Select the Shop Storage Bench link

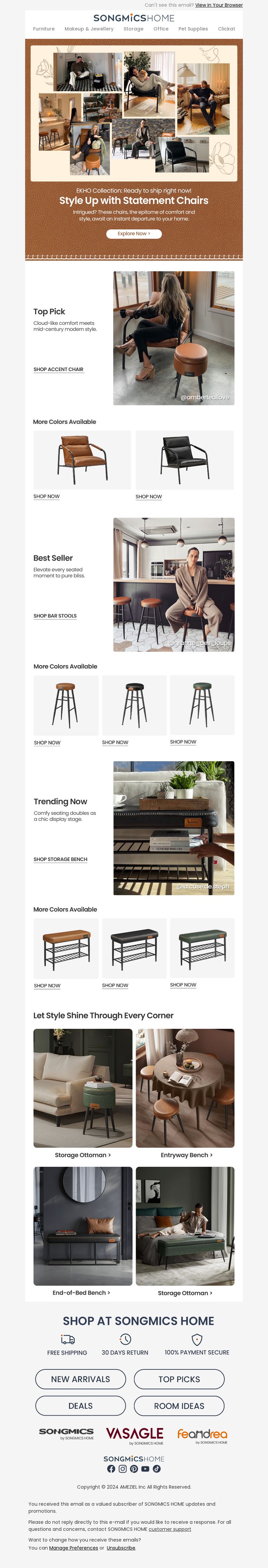pos(60,859)
